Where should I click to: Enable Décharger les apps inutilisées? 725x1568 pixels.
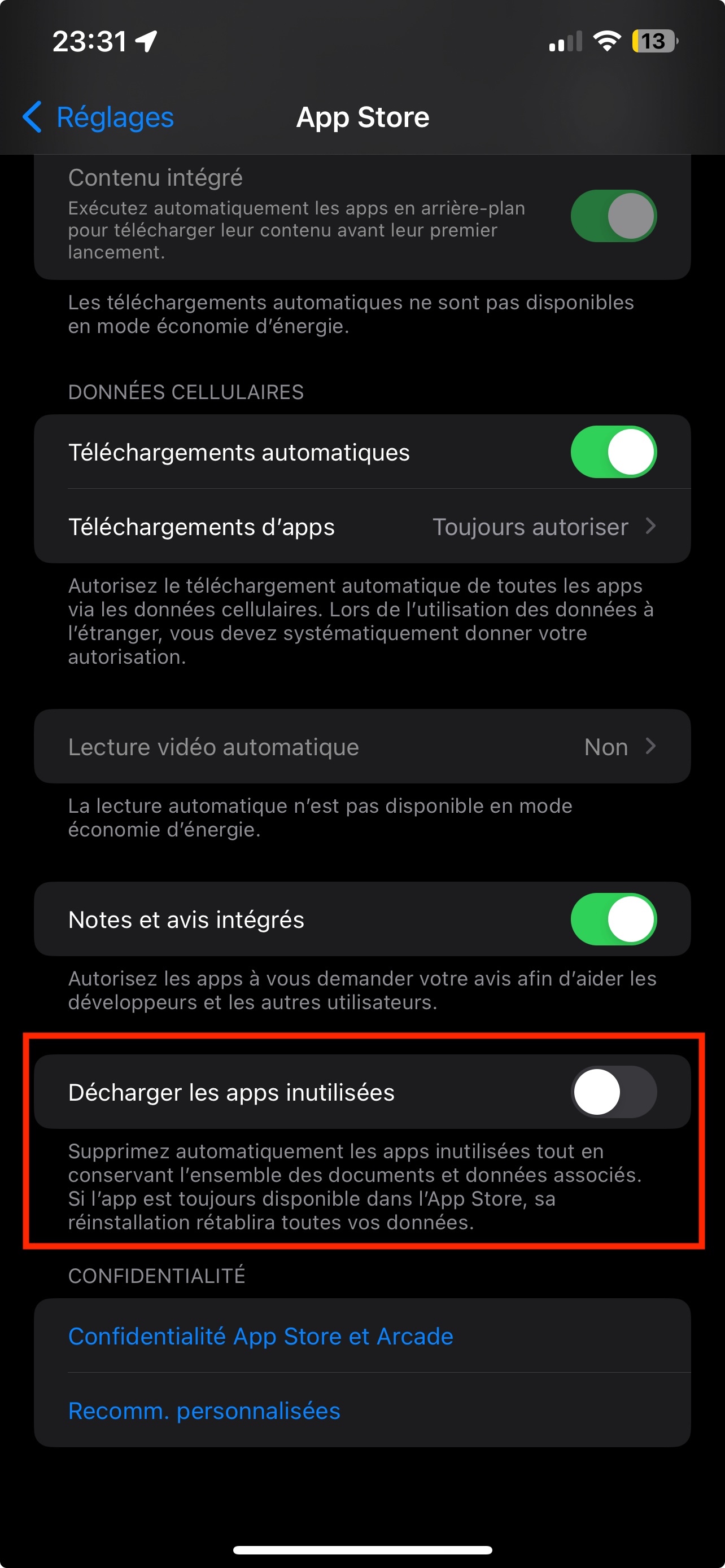[x=613, y=1092]
